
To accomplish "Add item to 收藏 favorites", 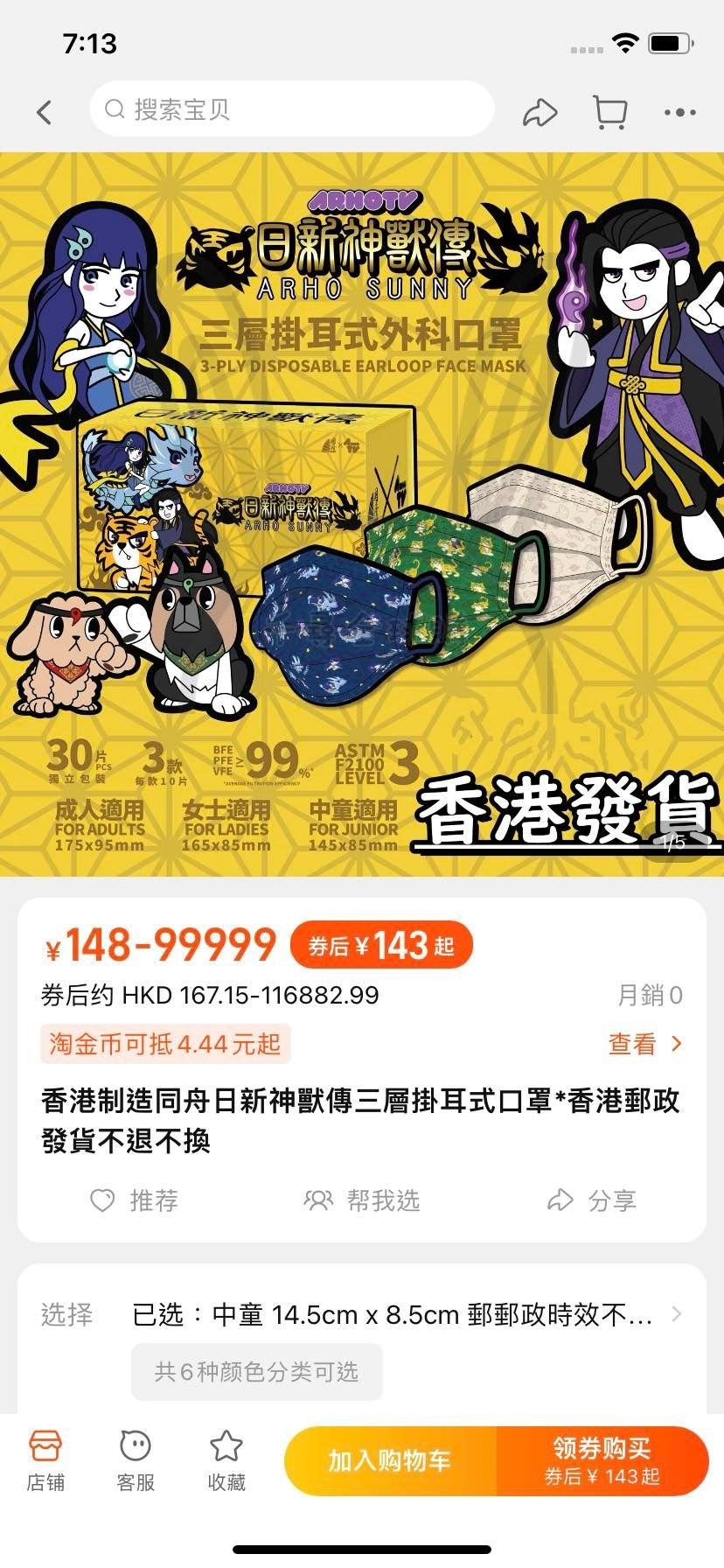I will pos(226,1461).
